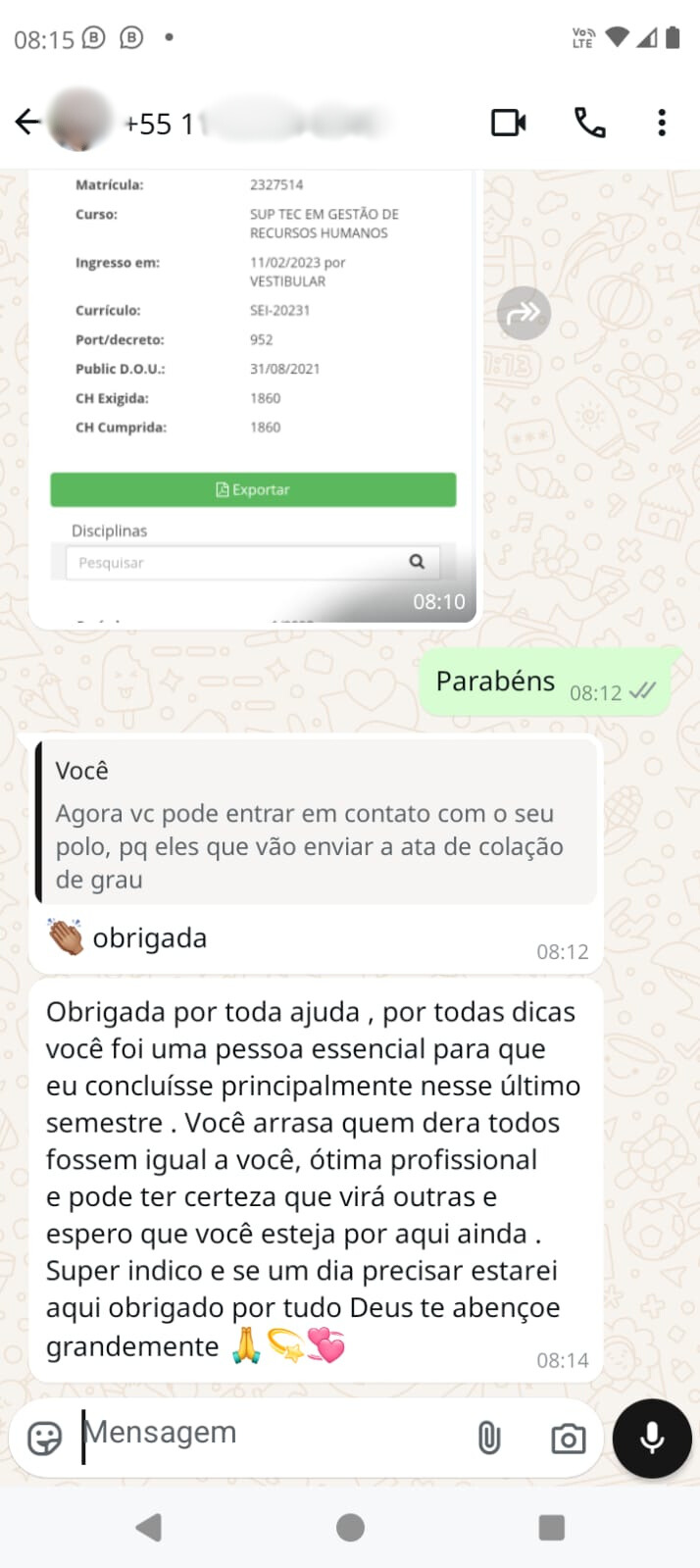The width and height of the screenshot is (700, 1568).
Task: Go to the home screen
Action: (x=350, y=1527)
